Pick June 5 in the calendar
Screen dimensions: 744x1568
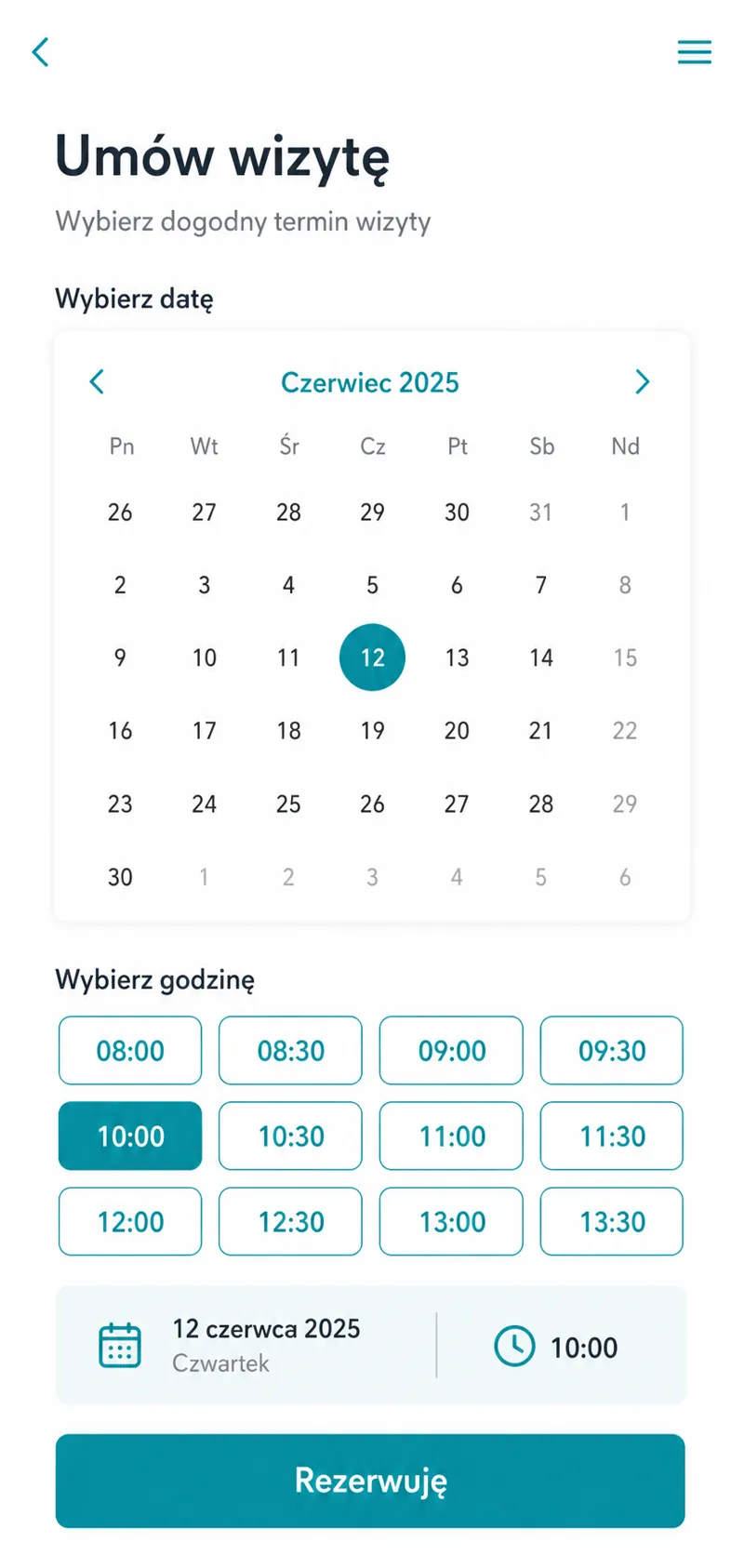(372, 585)
